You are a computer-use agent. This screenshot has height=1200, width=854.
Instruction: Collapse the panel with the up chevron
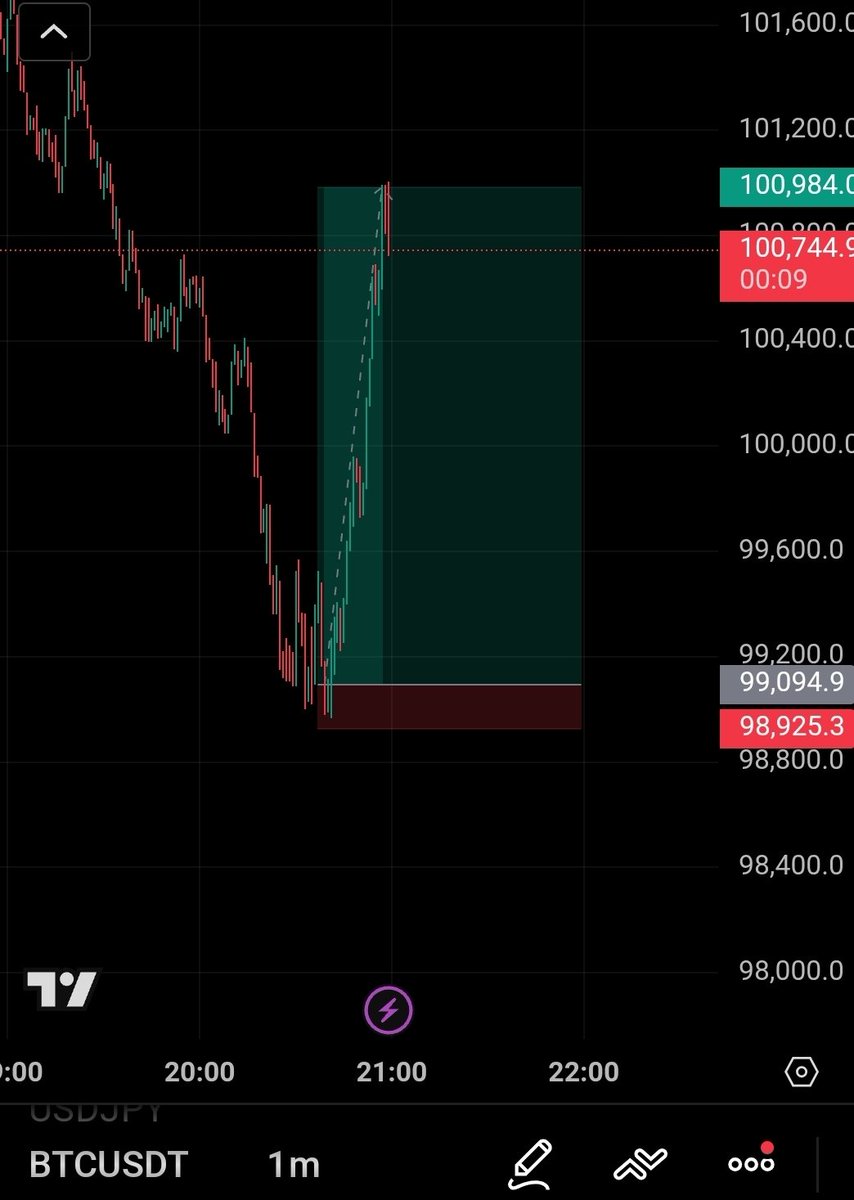(54, 32)
